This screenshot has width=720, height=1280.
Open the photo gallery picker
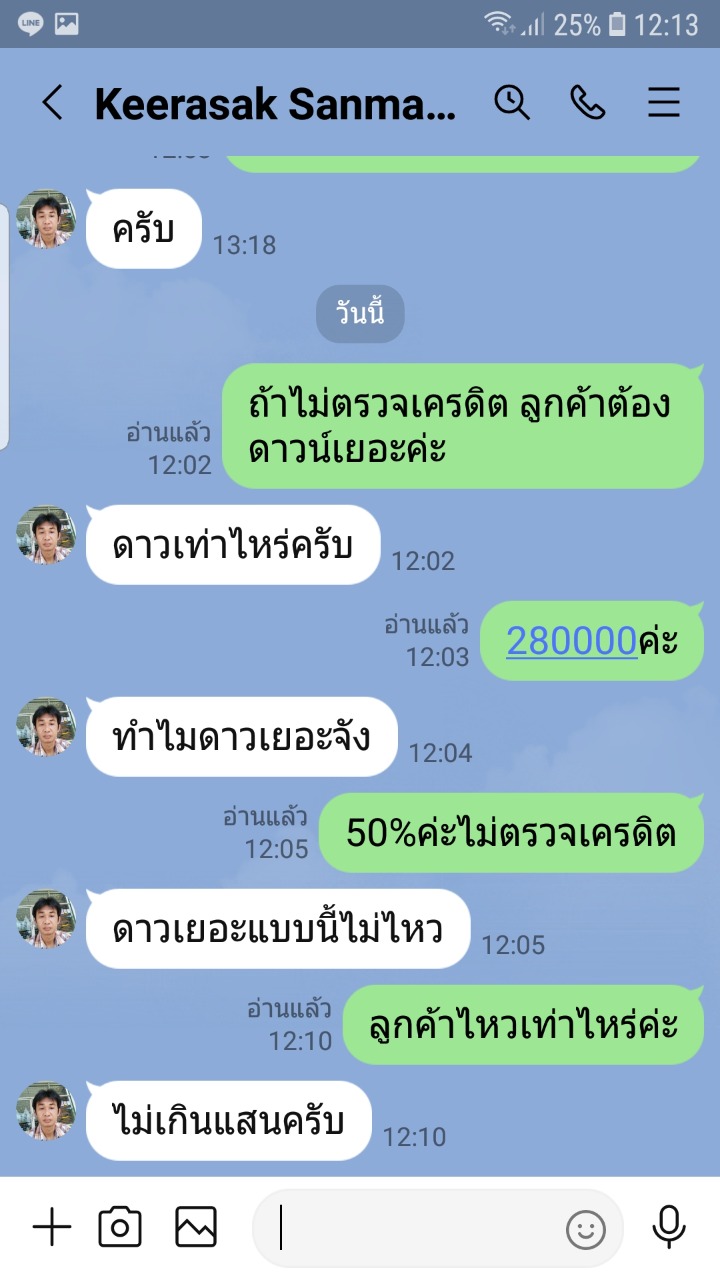[x=196, y=1227]
